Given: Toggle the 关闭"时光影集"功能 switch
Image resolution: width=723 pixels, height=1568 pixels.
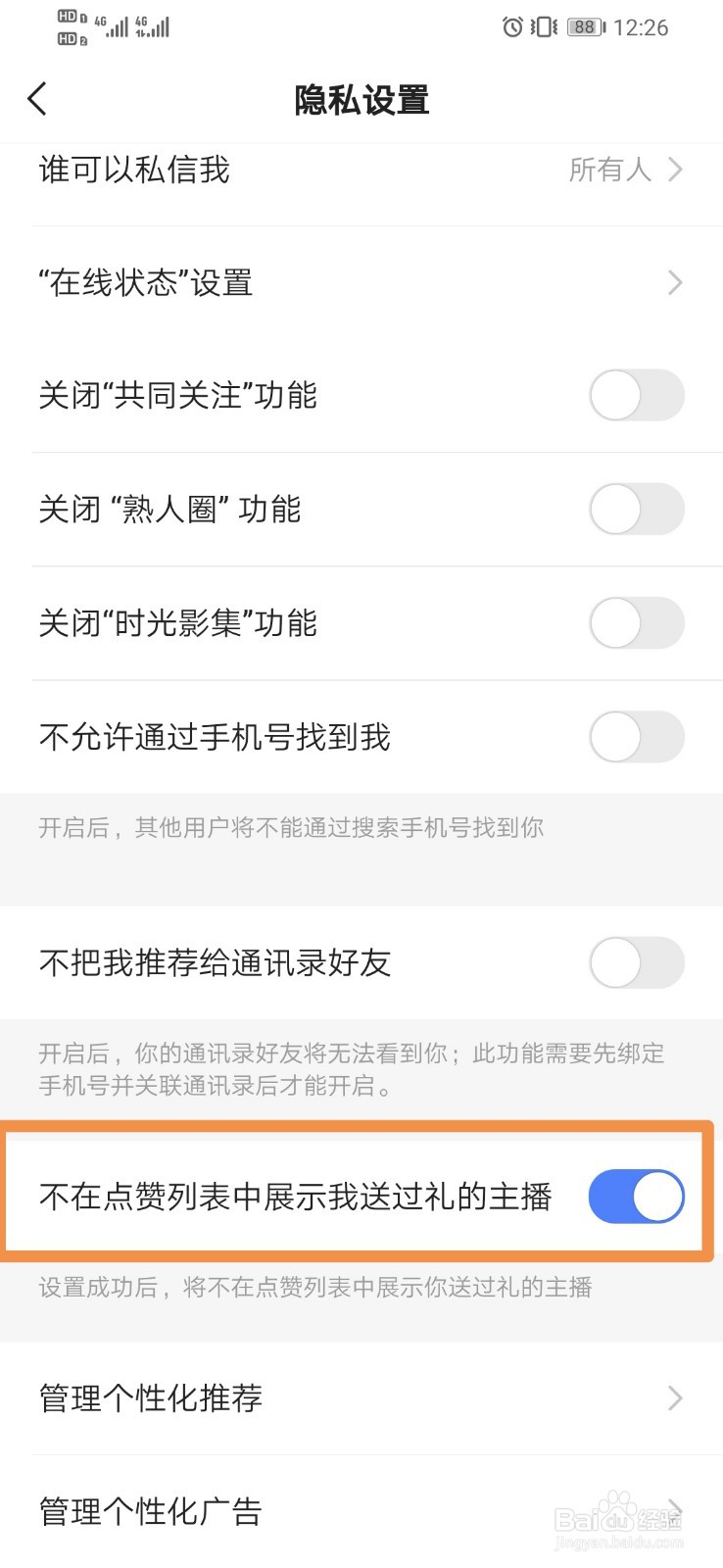Looking at the screenshot, I should tap(636, 623).
